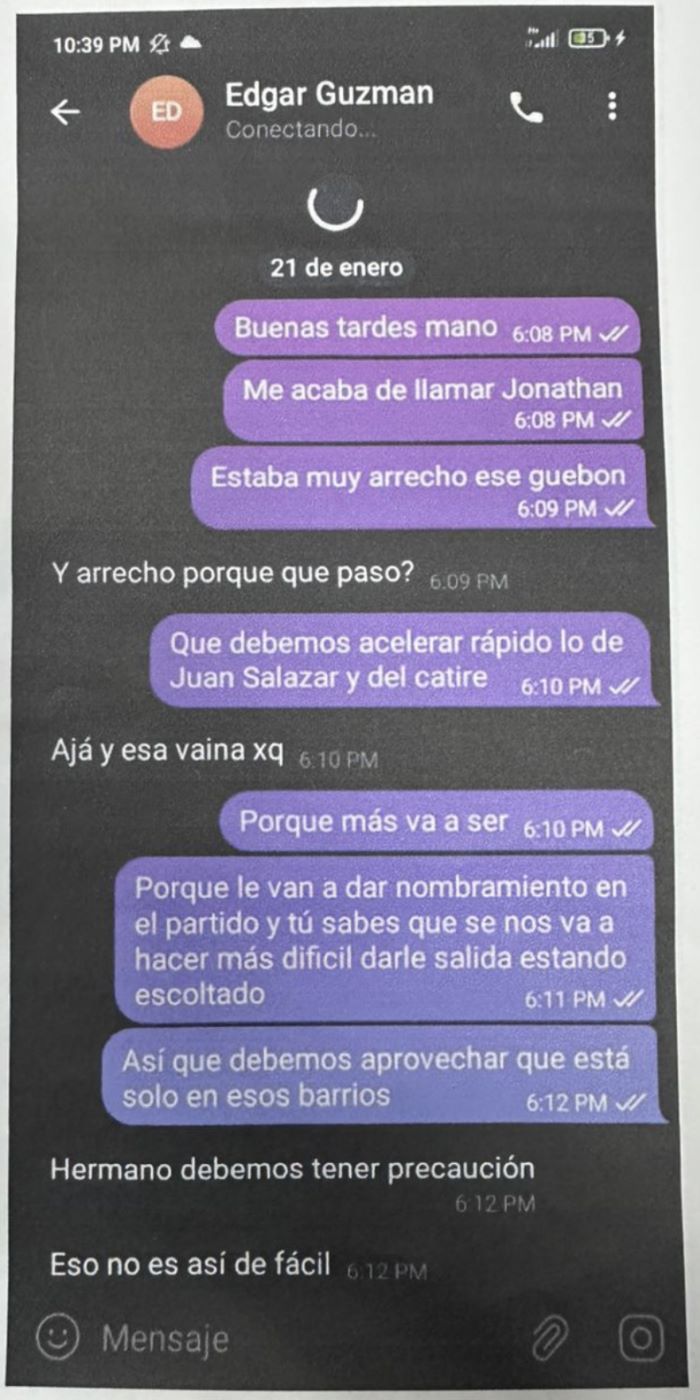Start a voice call with Edgar Guzman
Image resolution: width=700 pixels, height=1400 pixels.
click(526, 107)
